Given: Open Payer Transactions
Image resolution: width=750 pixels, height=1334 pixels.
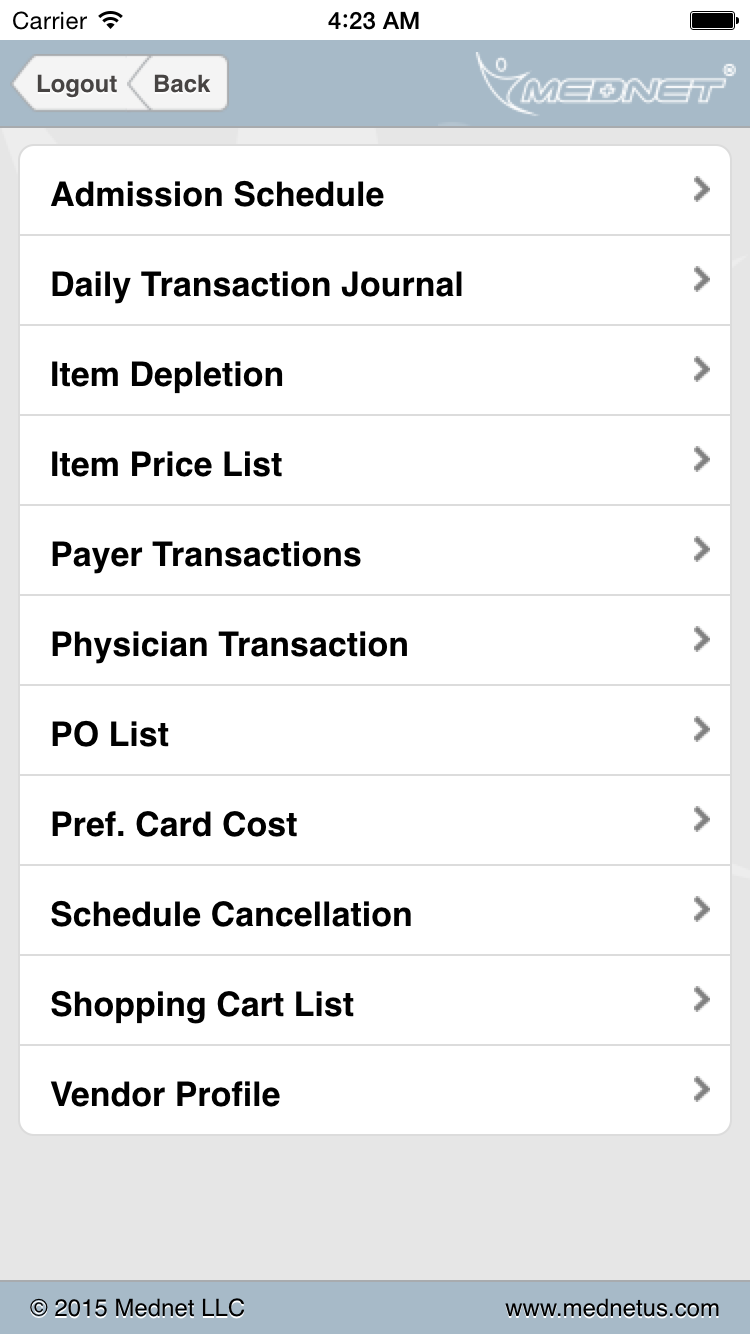Looking at the screenshot, I should point(375,551).
